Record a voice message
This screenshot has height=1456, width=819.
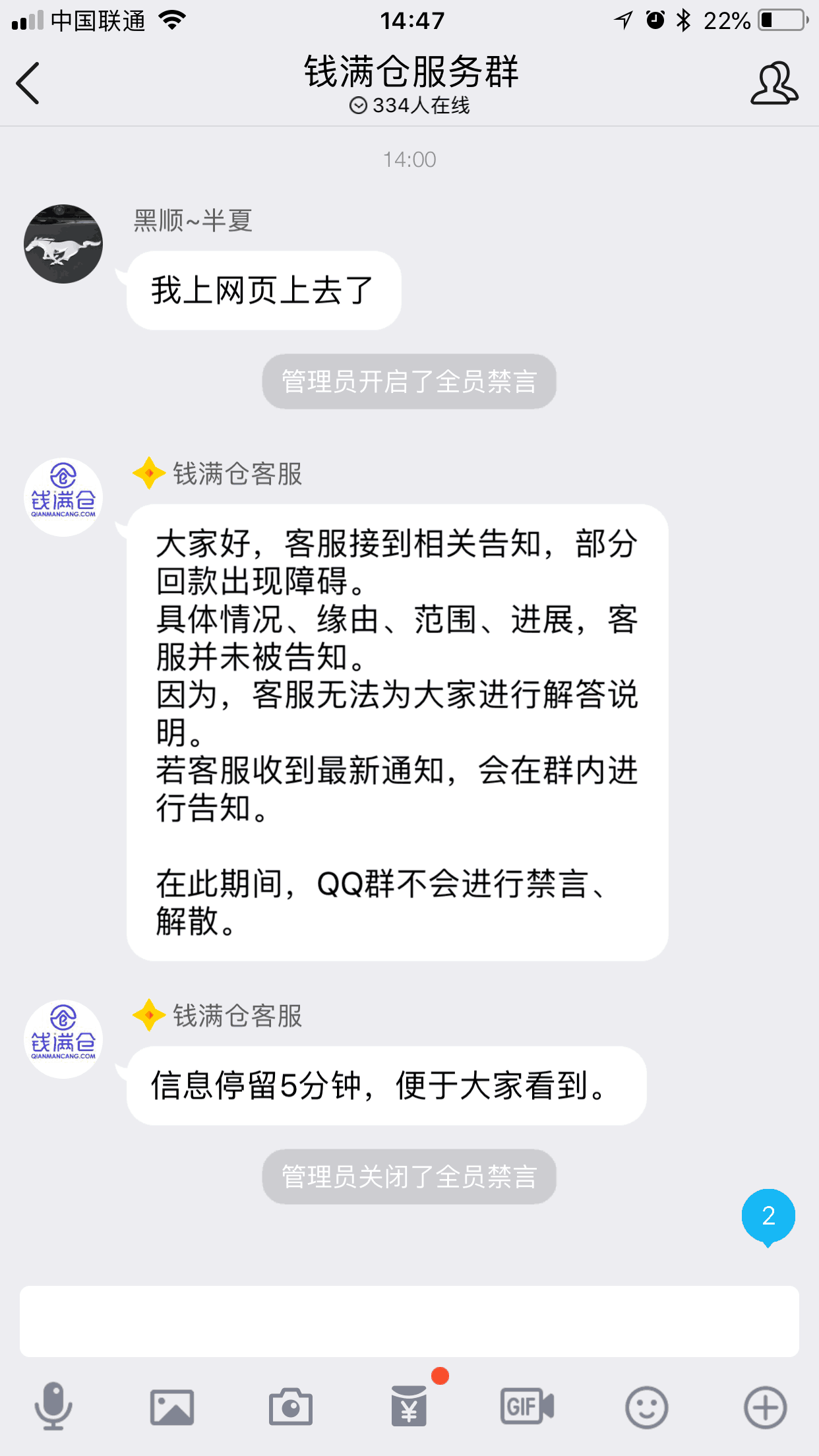point(53,1407)
